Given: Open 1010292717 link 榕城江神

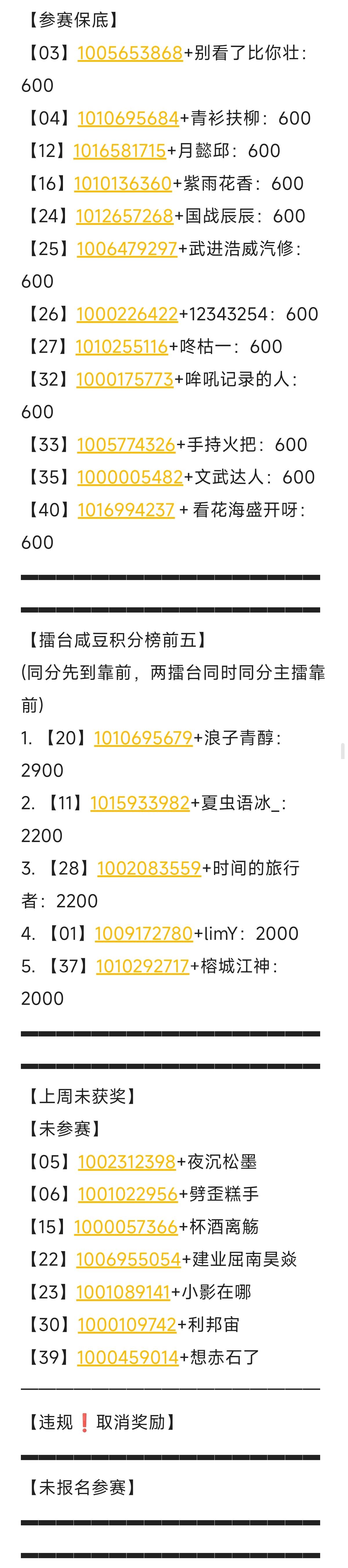Looking at the screenshot, I should tap(142, 967).
